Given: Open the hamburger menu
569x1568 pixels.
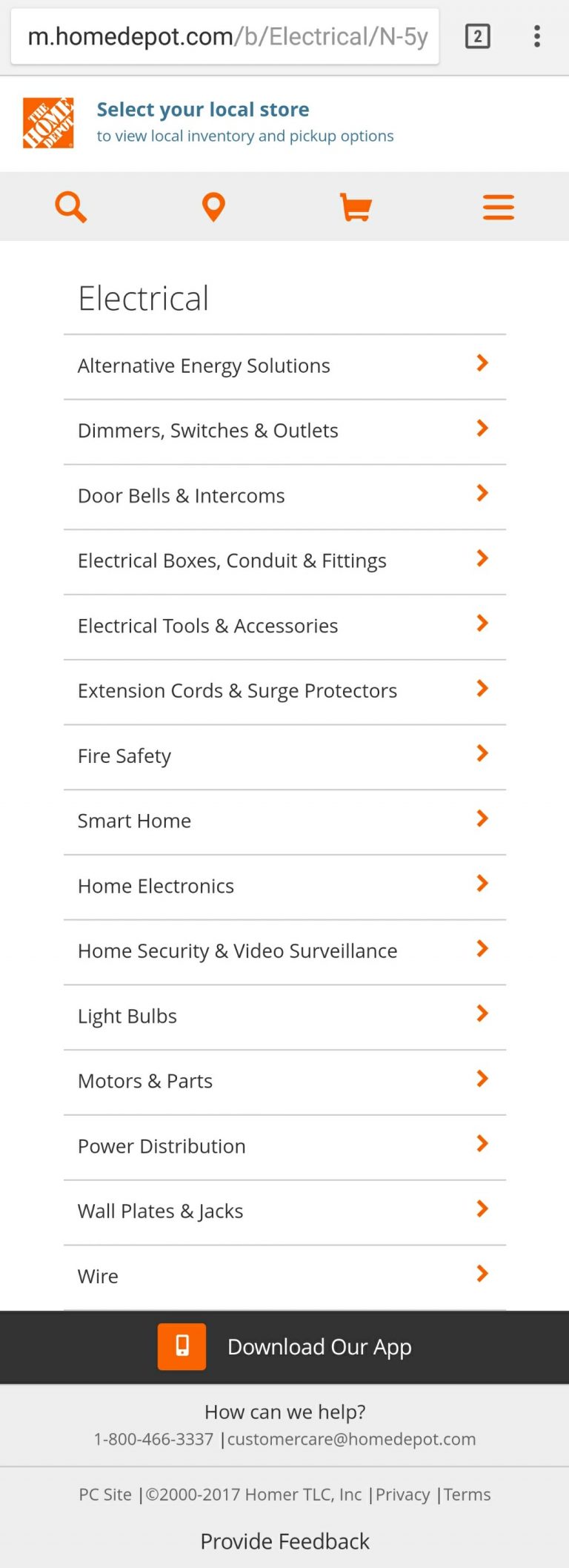Looking at the screenshot, I should pos(498,207).
